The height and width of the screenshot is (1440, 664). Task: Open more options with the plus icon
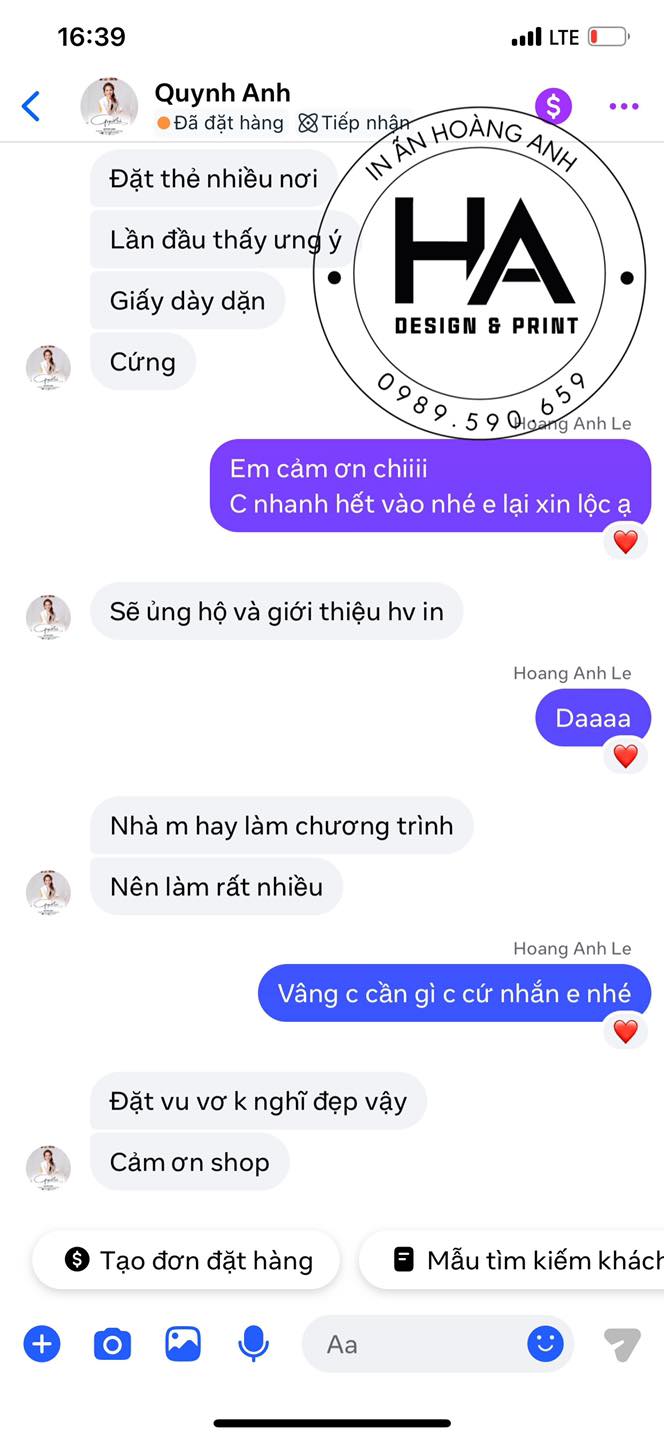[42, 1344]
